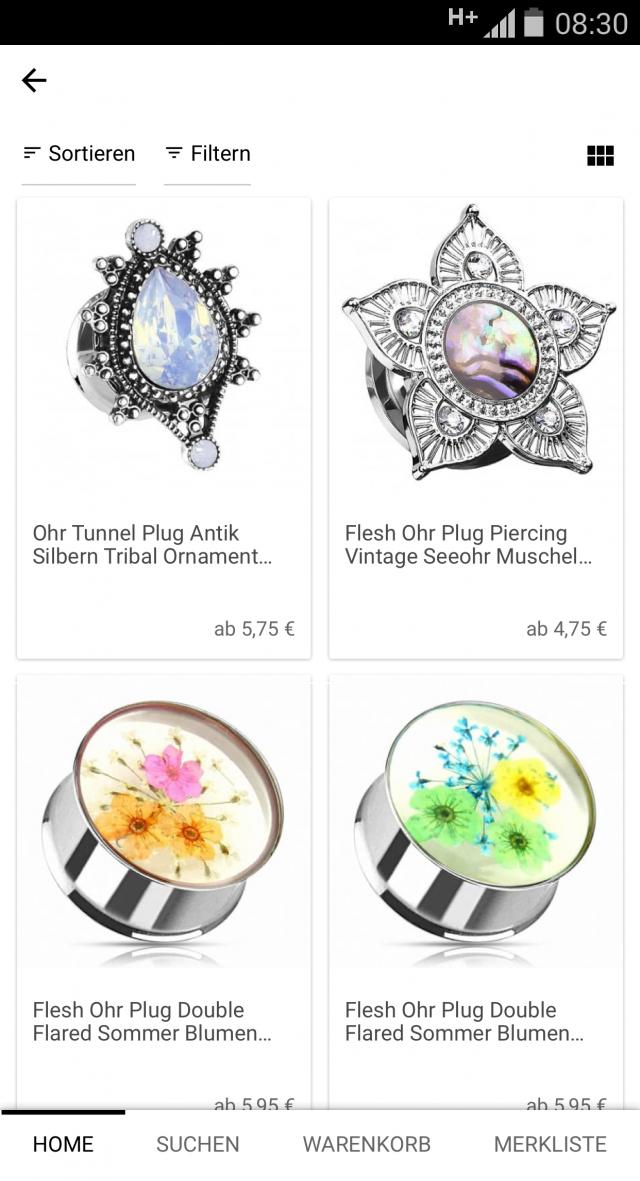Go to the Warenkorb tab

367,1145
